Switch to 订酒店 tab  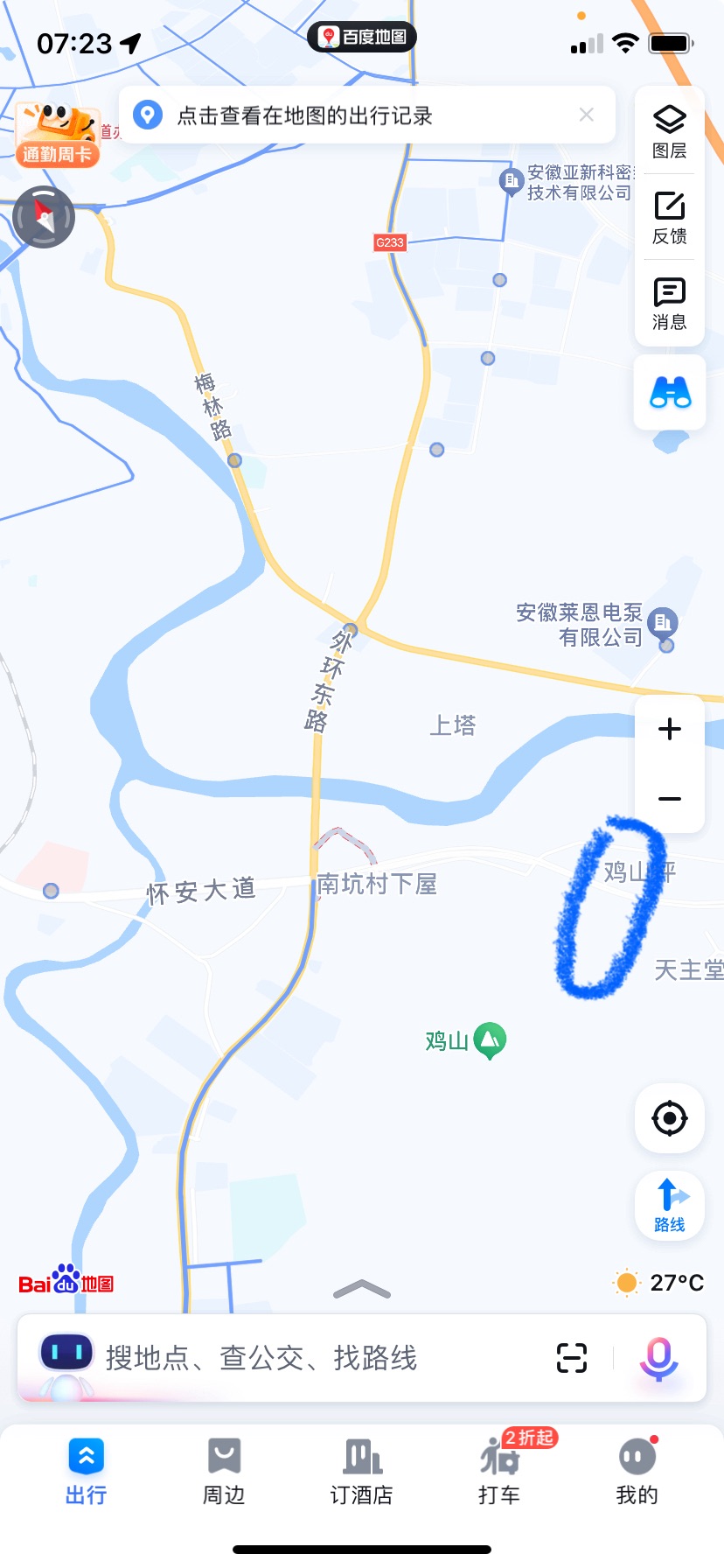click(x=361, y=1472)
